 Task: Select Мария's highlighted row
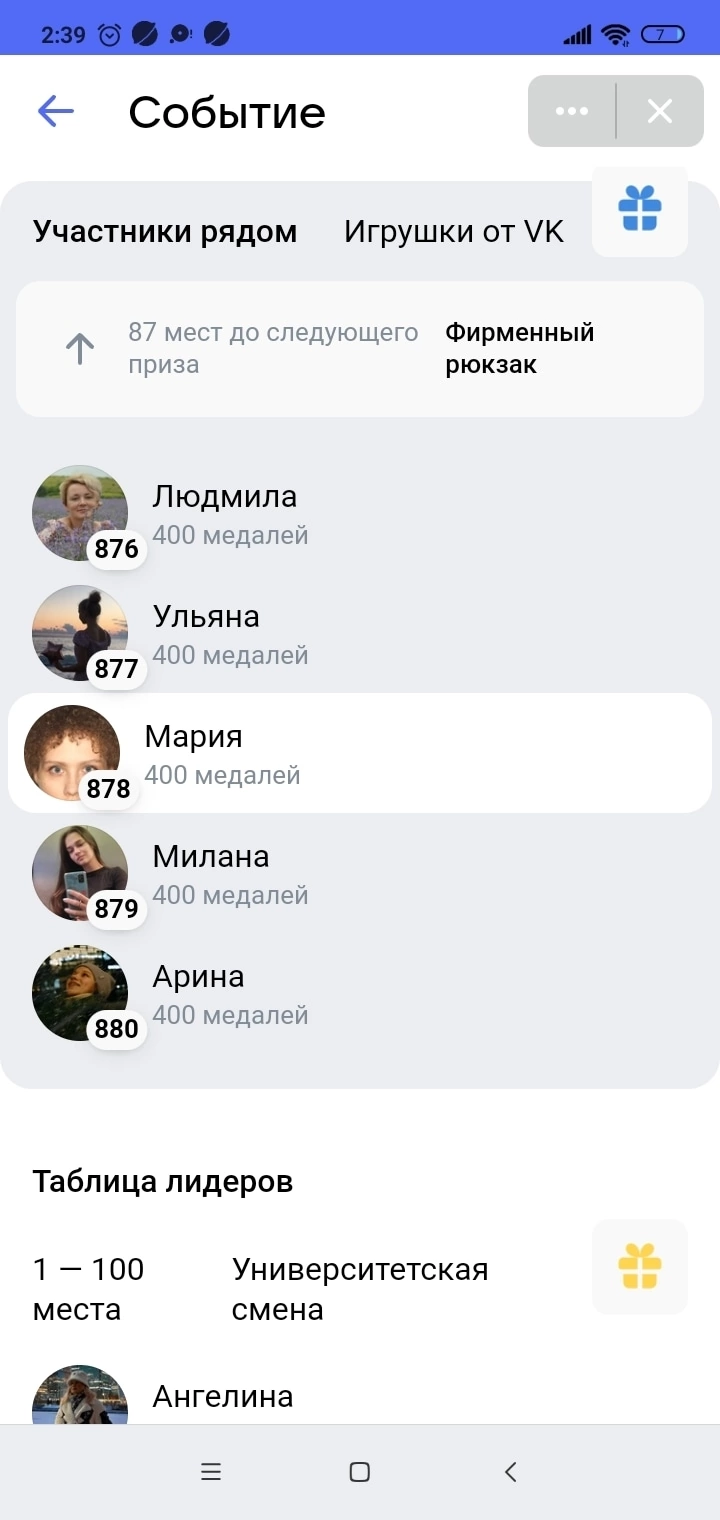(360, 753)
